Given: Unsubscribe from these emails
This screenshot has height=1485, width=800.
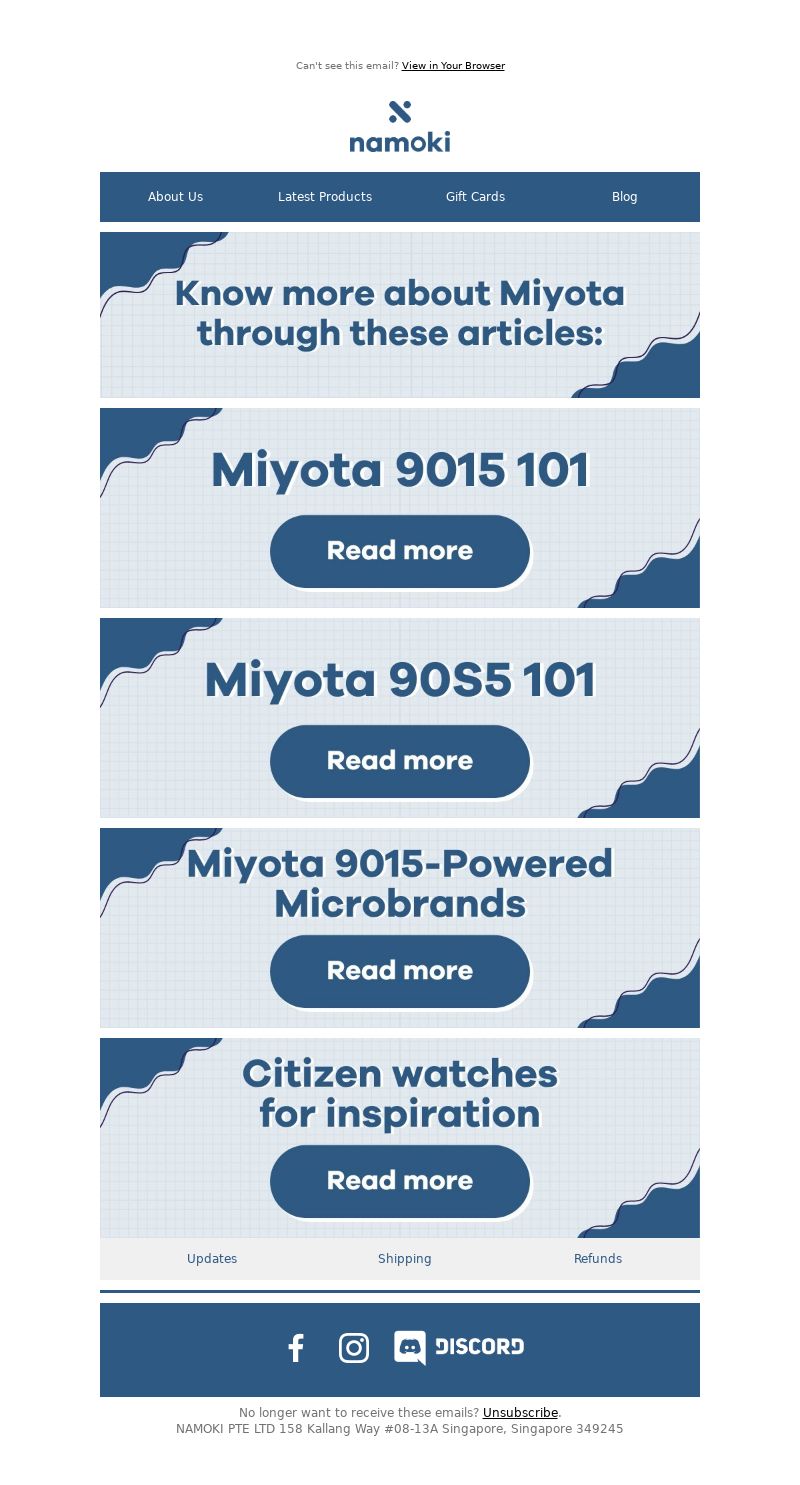Looking at the screenshot, I should pyautogui.click(x=520, y=1413).
